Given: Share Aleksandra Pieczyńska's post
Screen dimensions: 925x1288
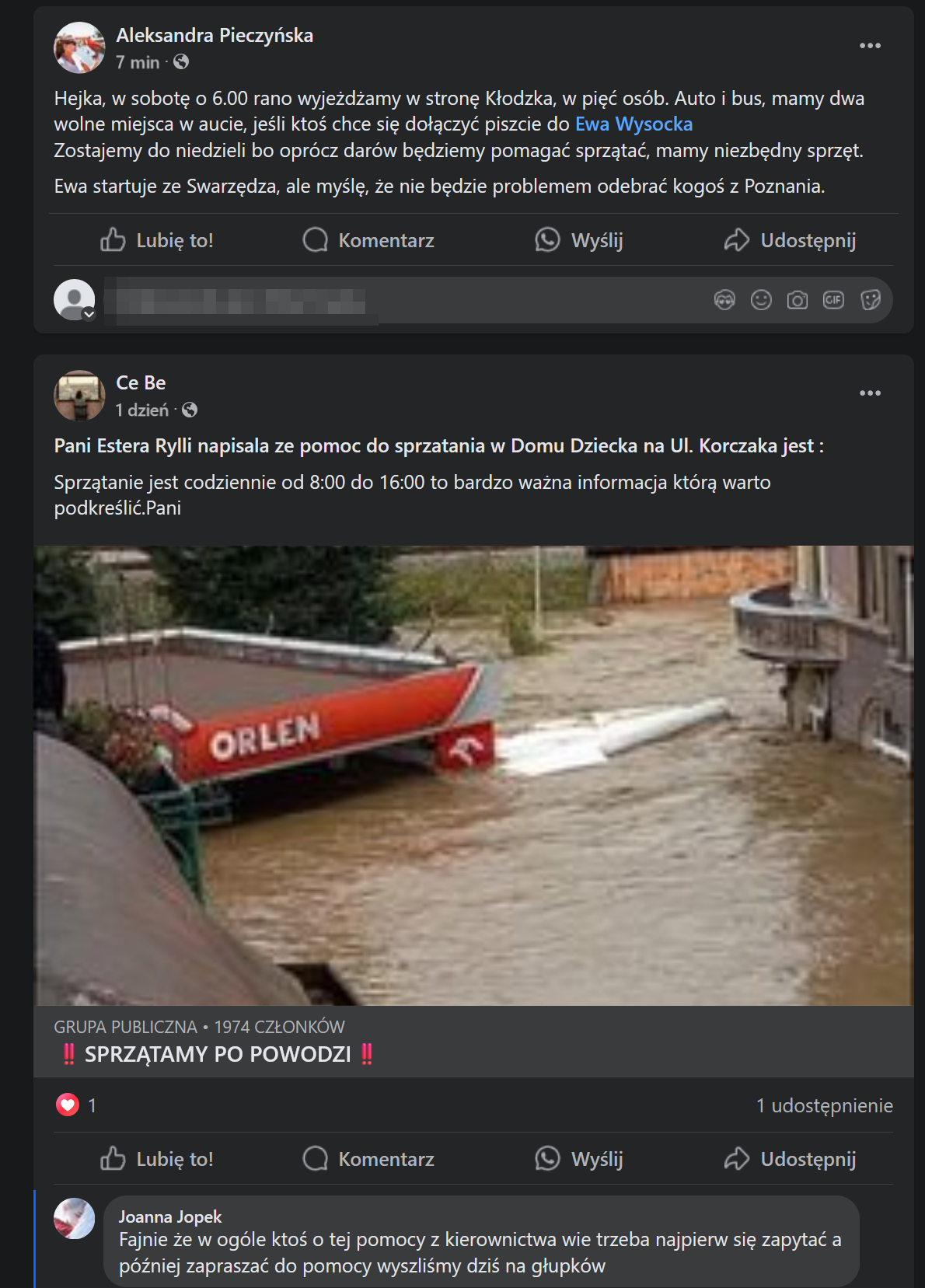Looking at the screenshot, I should pyautogui.click(x=790, y=240).
